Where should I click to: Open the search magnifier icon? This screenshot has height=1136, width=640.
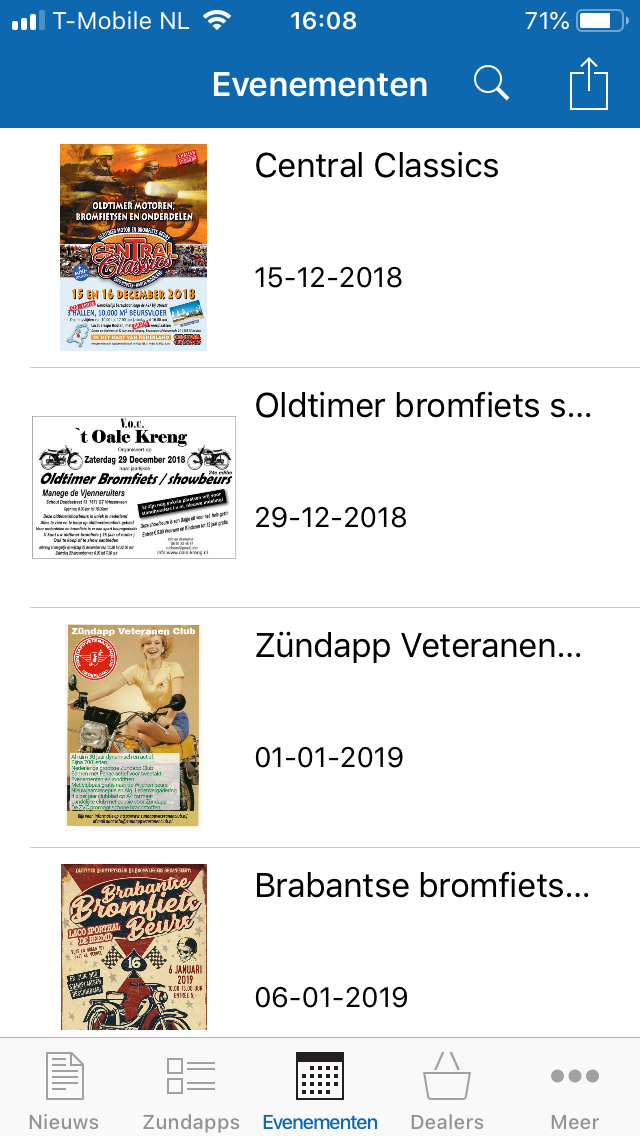491,83
